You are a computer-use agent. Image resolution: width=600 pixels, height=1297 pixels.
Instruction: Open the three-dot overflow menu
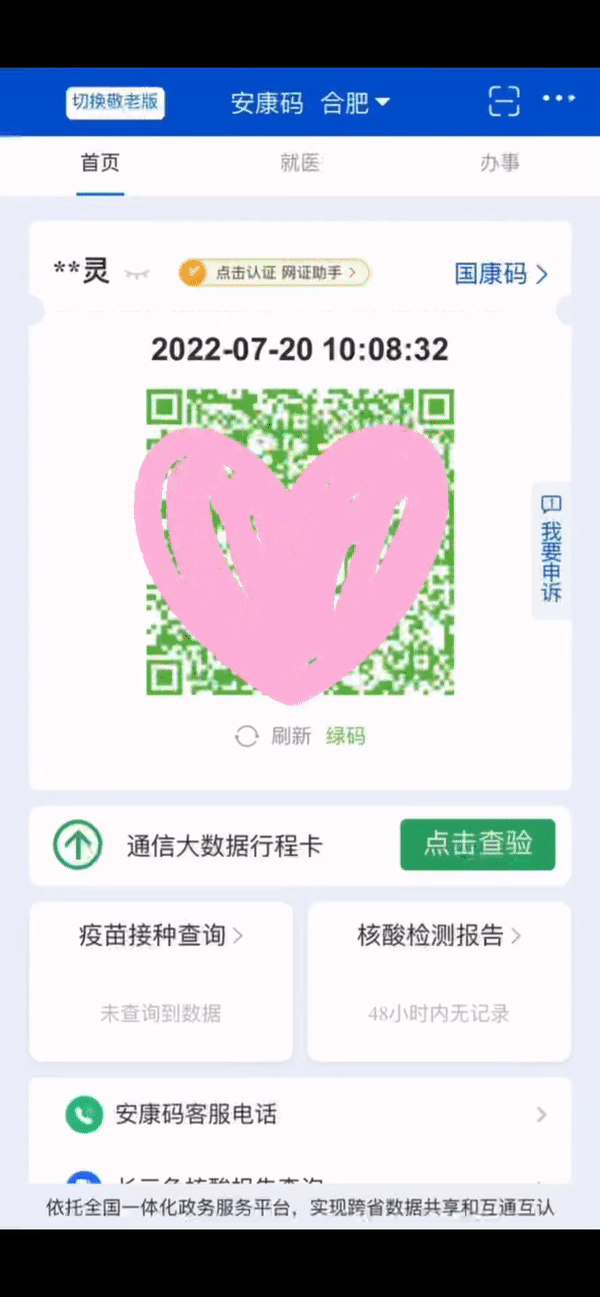coord(558,99)
